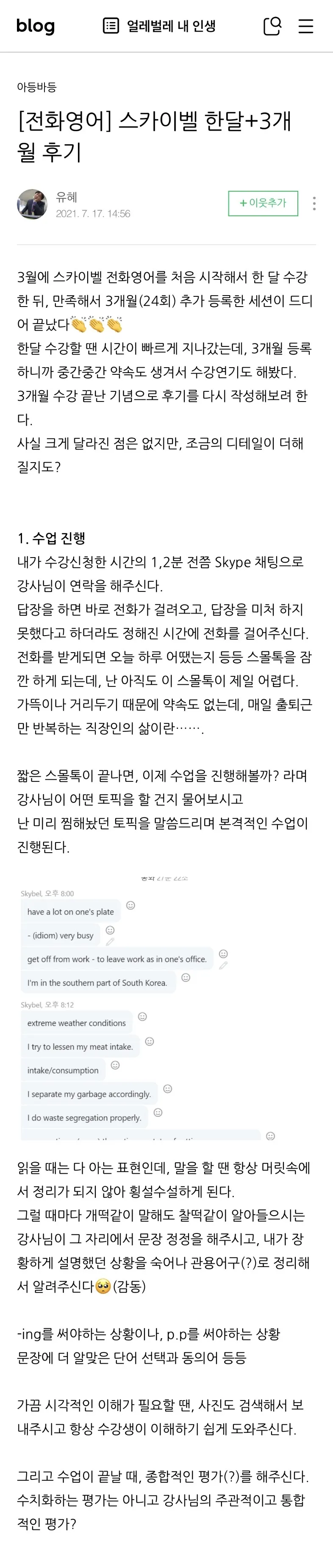View 유혜's profile picture
The height and width of the screenshot is (1568, 333).
(32, 204)
